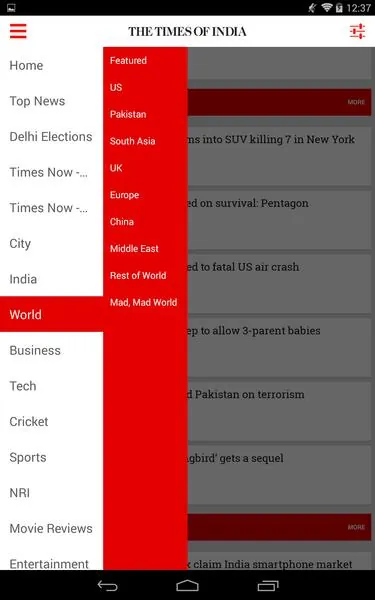Open Movie Reviews section
This screenshot has width=375, height=600.
tap(51, 528)
